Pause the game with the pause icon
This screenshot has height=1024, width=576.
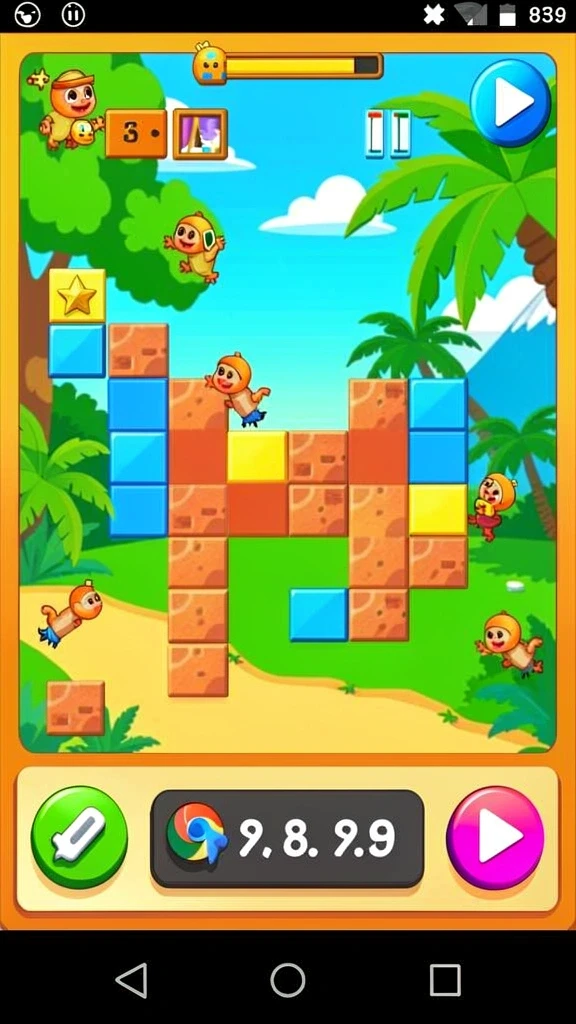pos(388,134)
